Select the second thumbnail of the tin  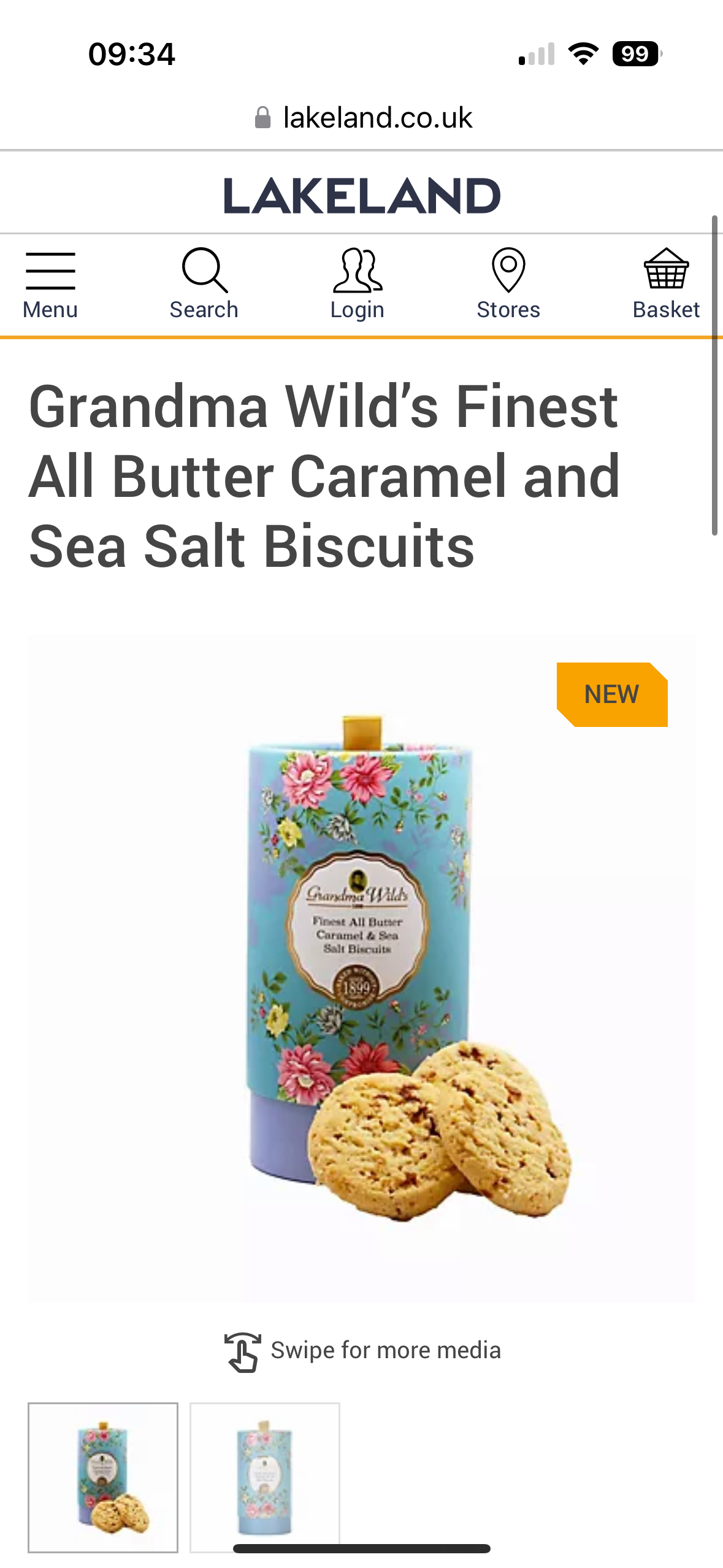click(265, 1472)
